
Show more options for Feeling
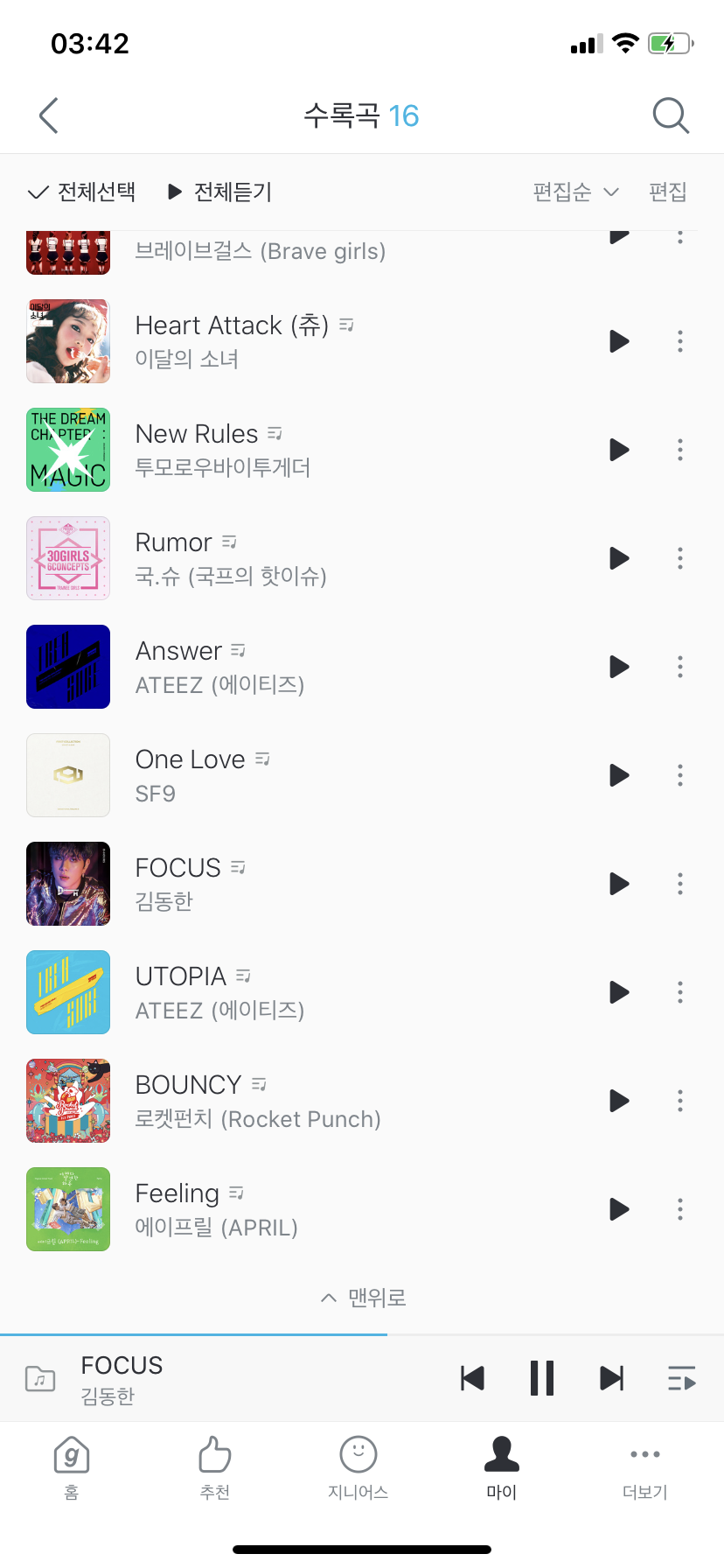tap(679, 1209)
